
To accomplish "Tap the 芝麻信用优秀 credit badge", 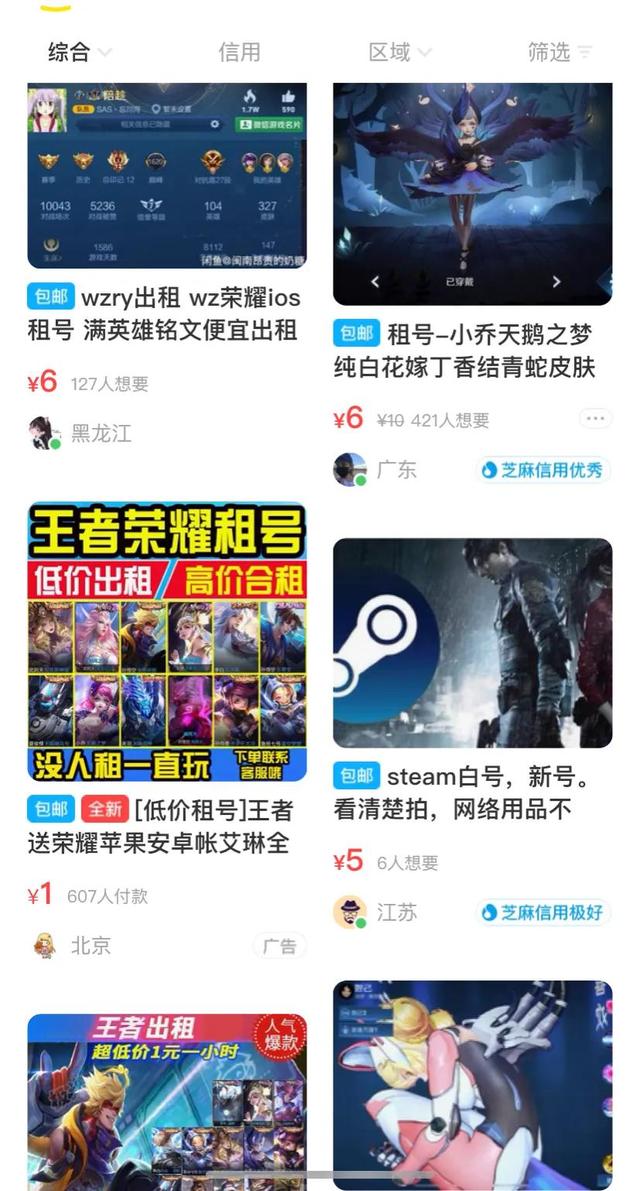I will (x=542, y=469).
